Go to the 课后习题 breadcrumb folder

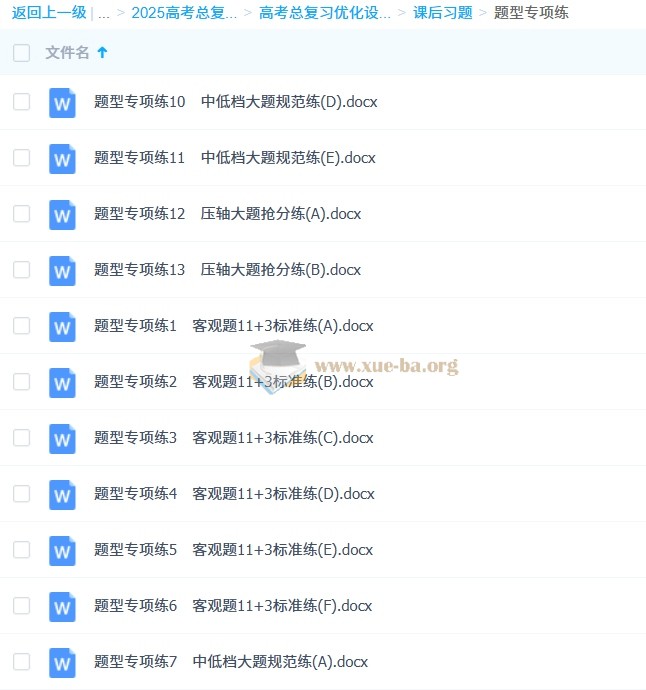(x=443, y=13)
